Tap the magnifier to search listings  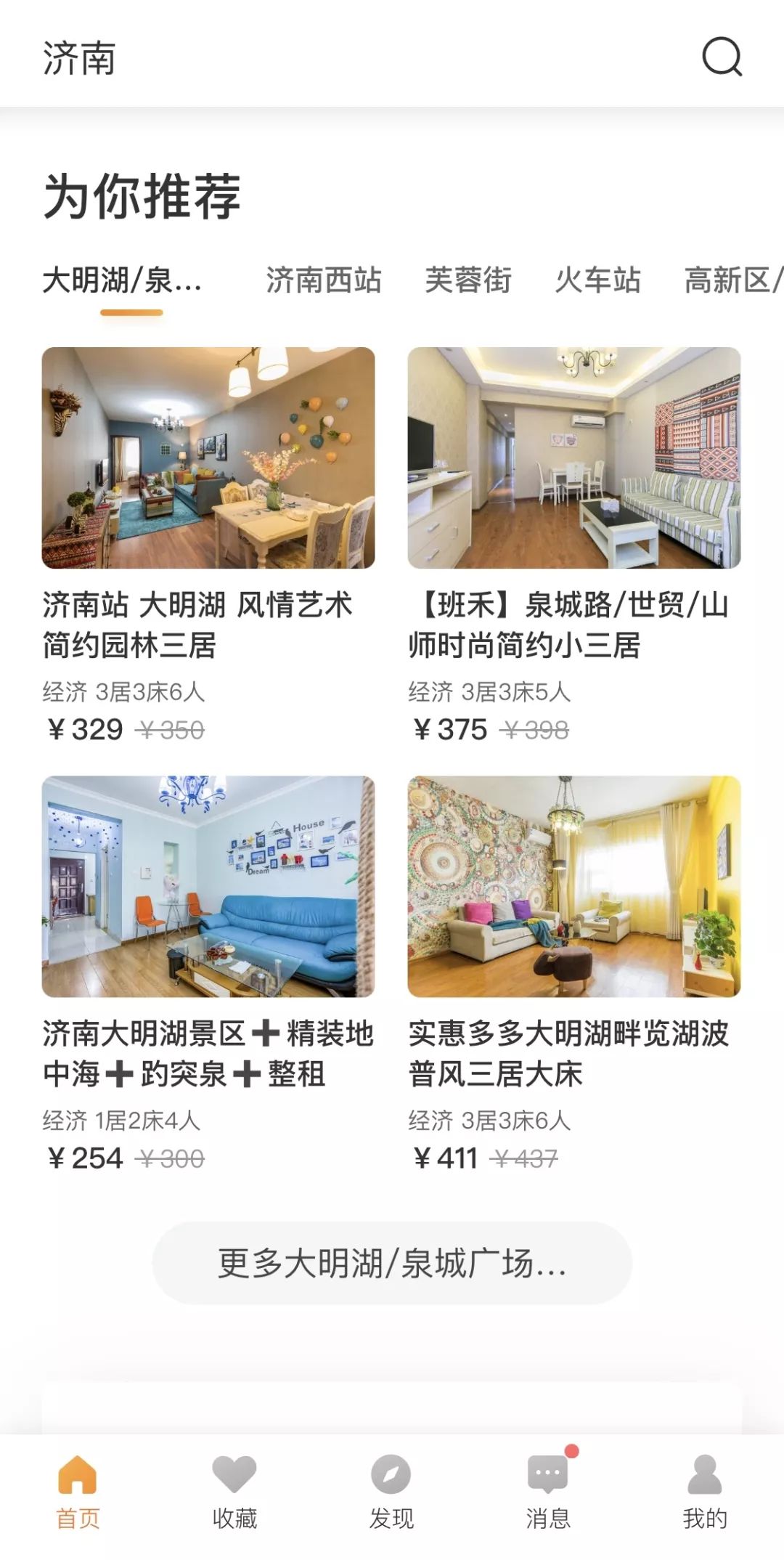click(721, 60)
